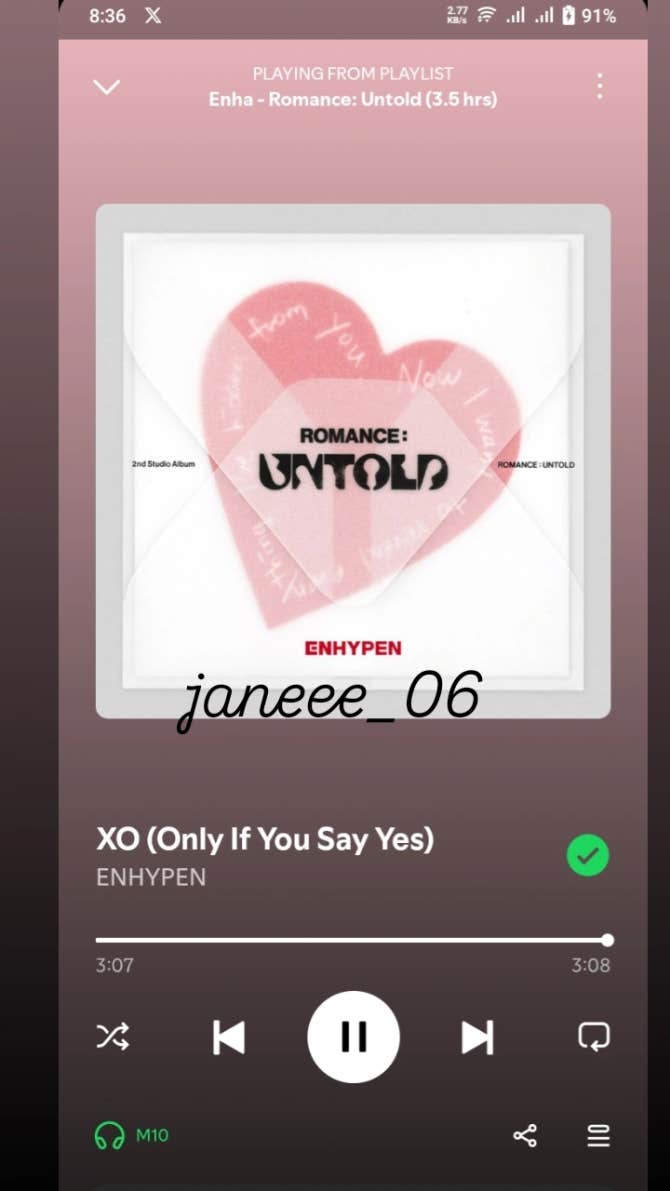Pause the current song

click(353, 1037)
